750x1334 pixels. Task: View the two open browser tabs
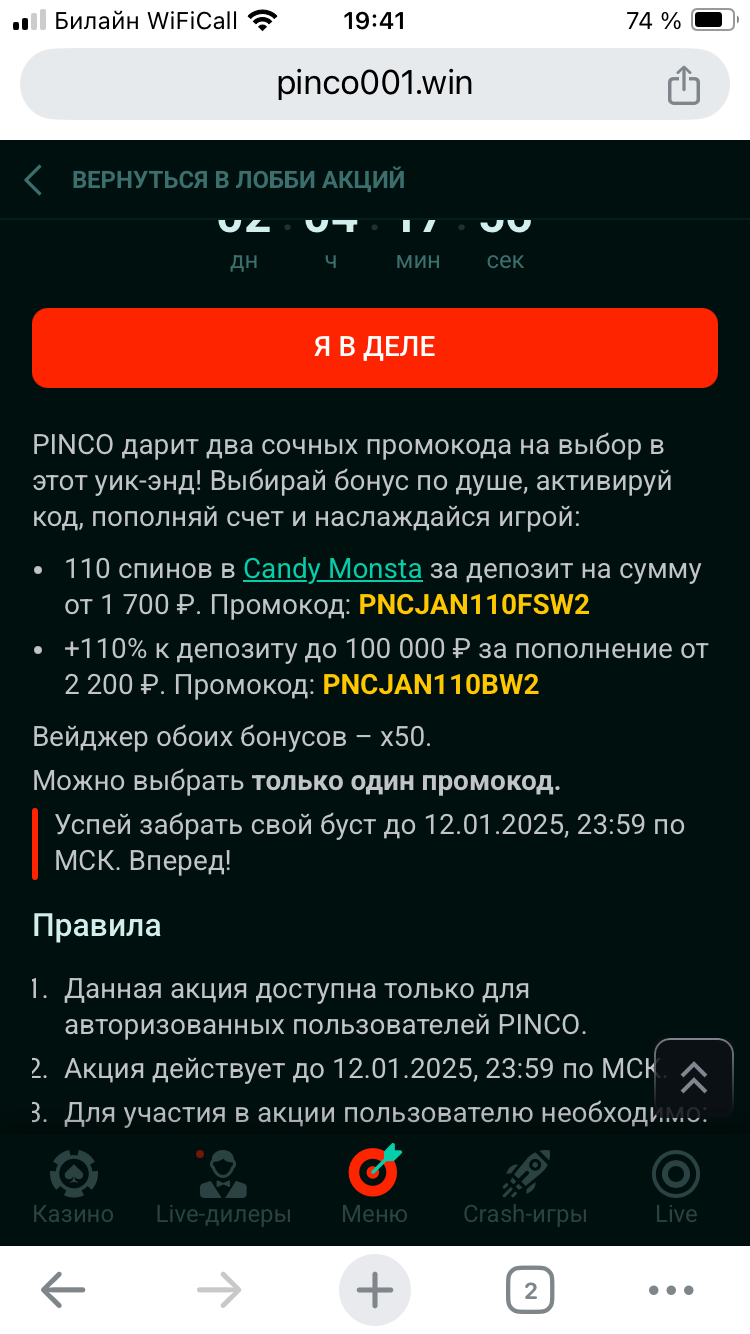(x=530, y=1291)
